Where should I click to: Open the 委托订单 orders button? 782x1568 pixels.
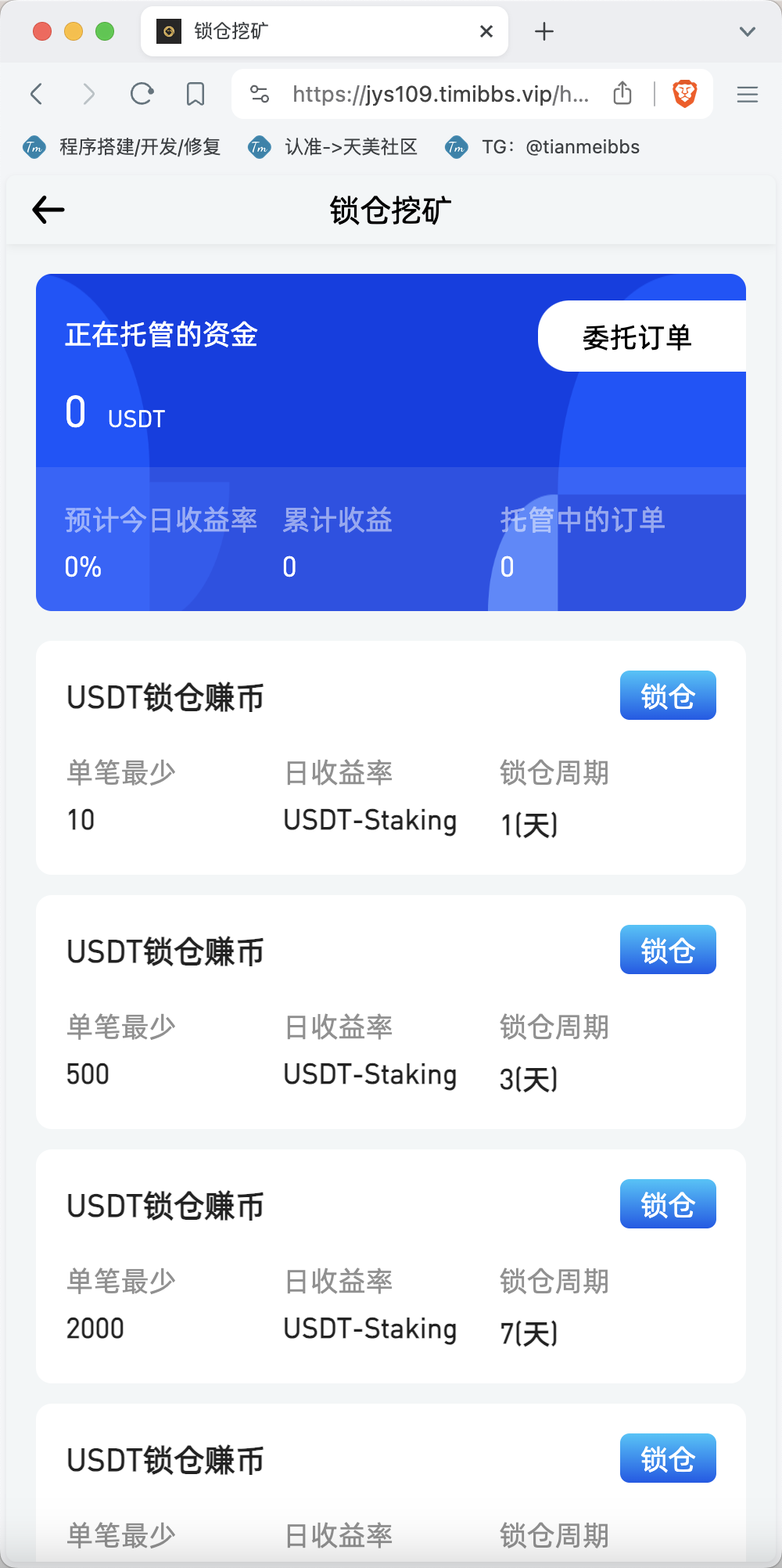pyautogui.click(x=638, y=337)
